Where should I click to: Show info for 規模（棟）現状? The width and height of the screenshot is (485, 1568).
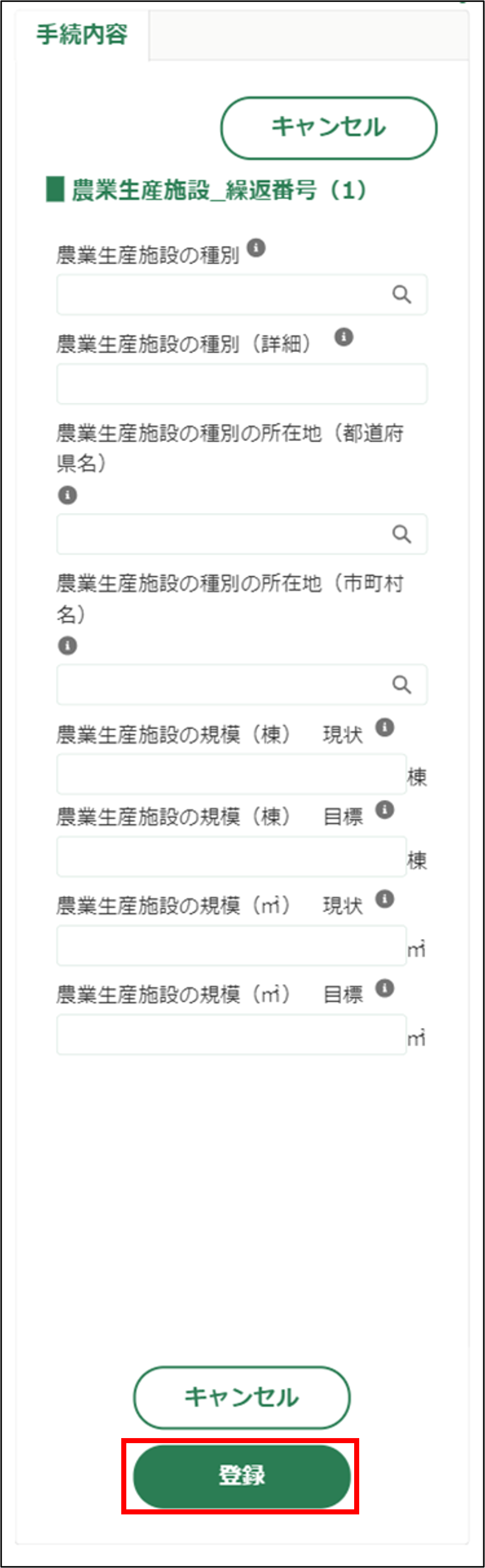tap(384, 727)
